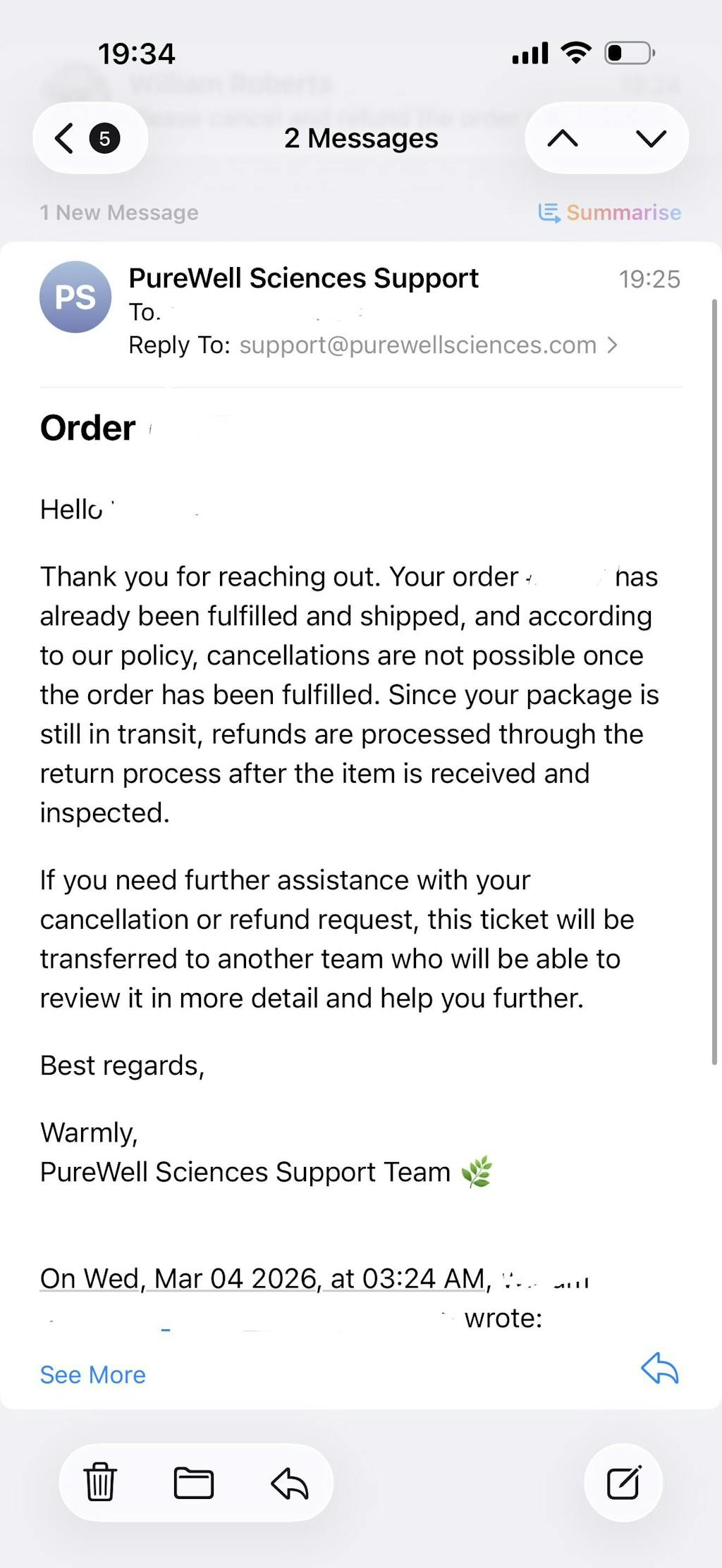Open PureWell Sciences Support sender avatar
The height and width of the screenshot is (1568, 722).
pyautogui.click(x=75, y=297)
